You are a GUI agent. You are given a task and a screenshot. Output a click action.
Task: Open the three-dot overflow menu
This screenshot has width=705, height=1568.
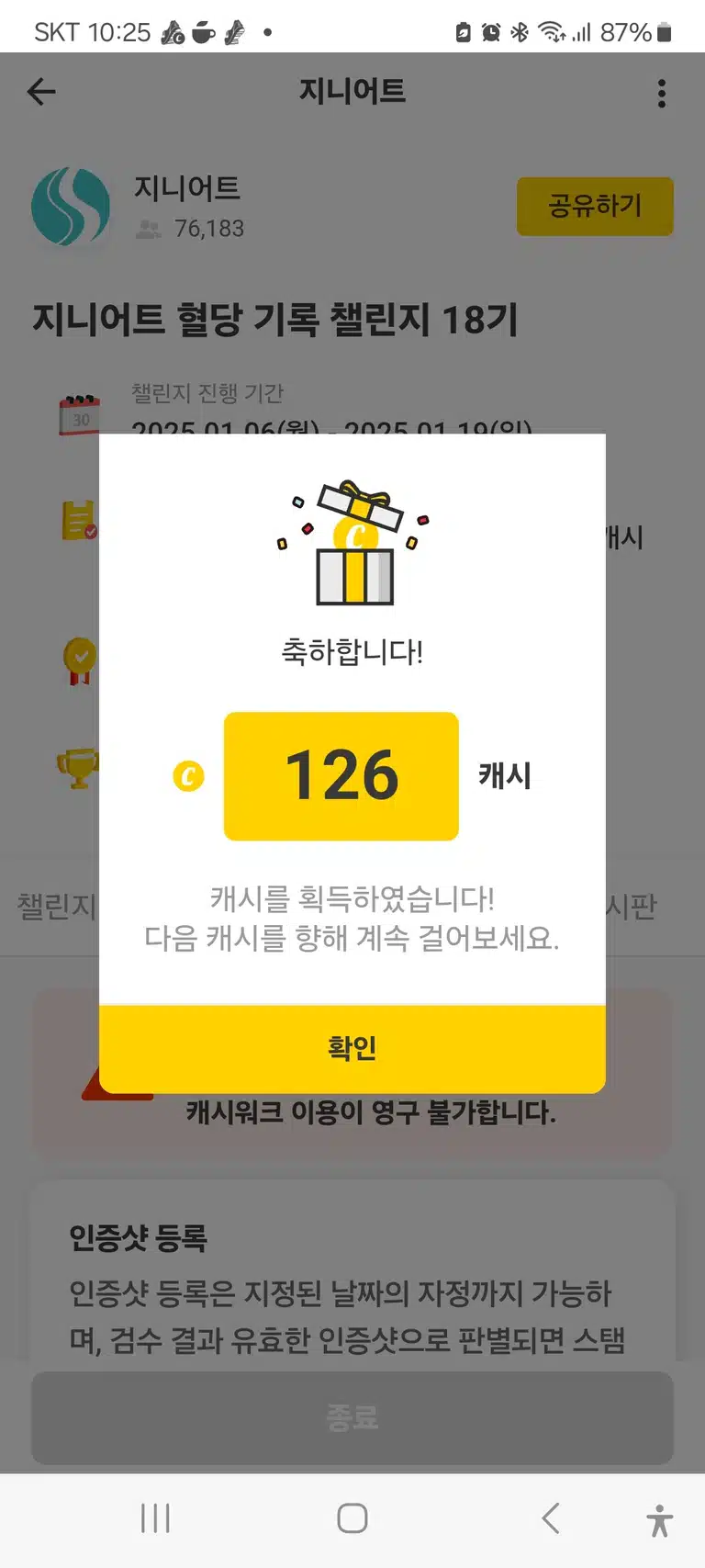[662, 93]
